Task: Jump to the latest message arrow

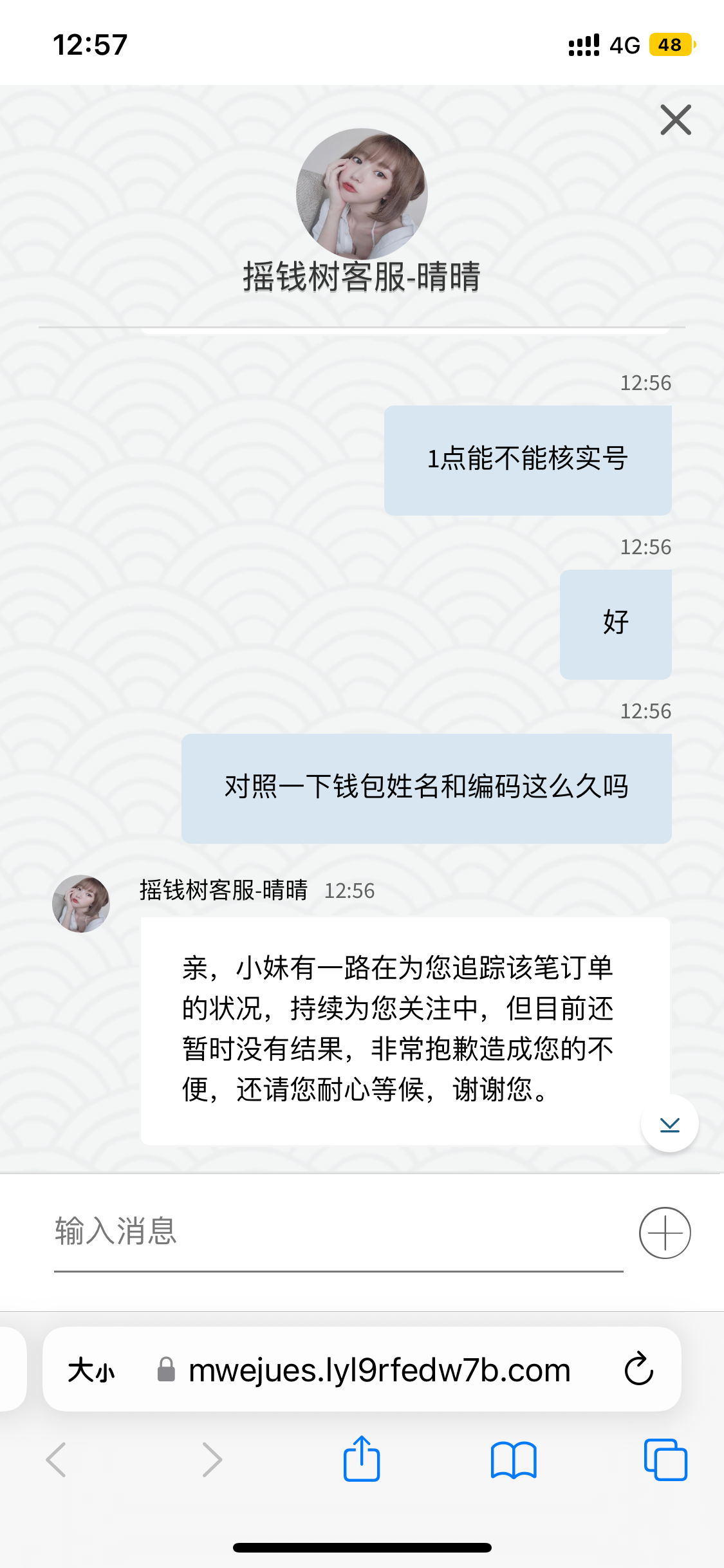Action: point(669,1124)
